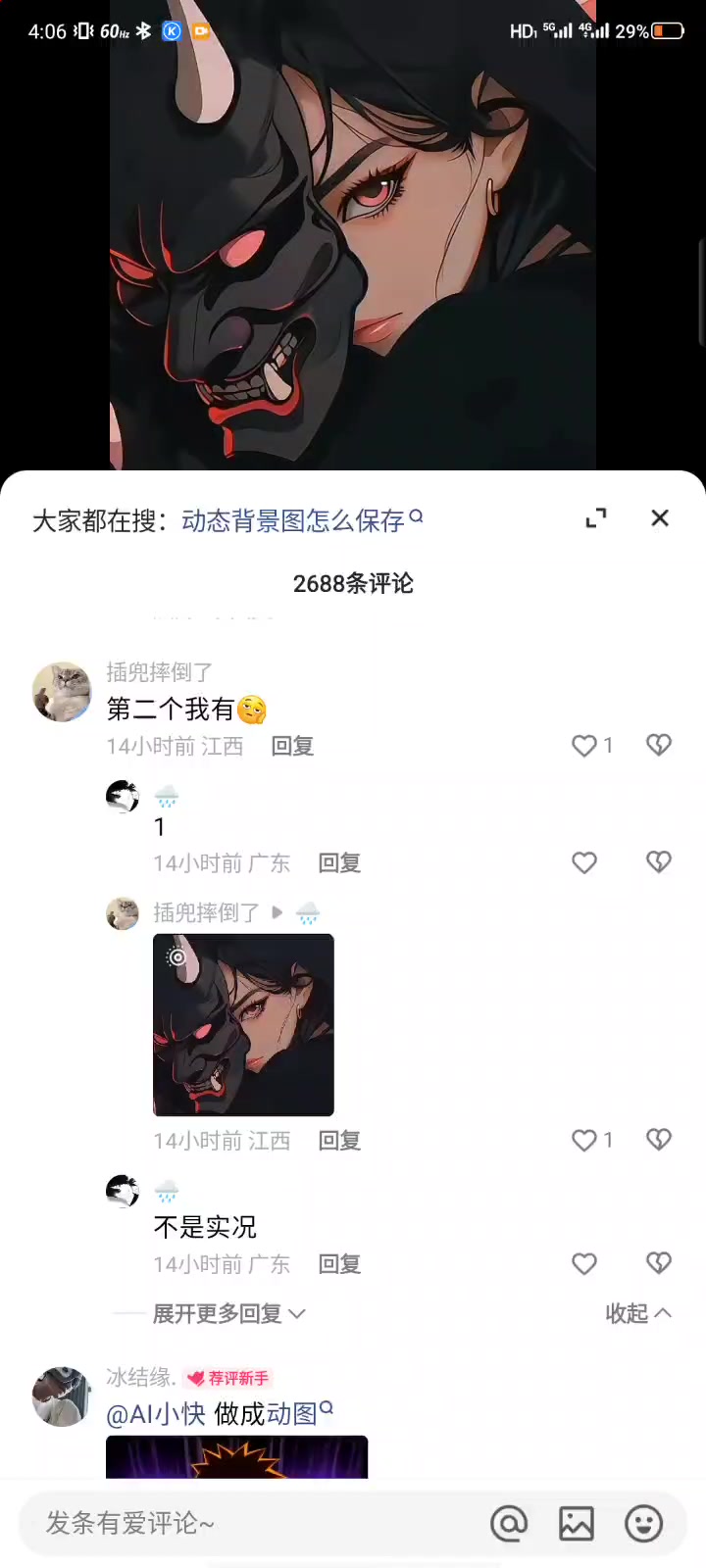Reply to the comment 不是实况
The width and height of the screenshot is (706, 1568).
point(339,1264)
